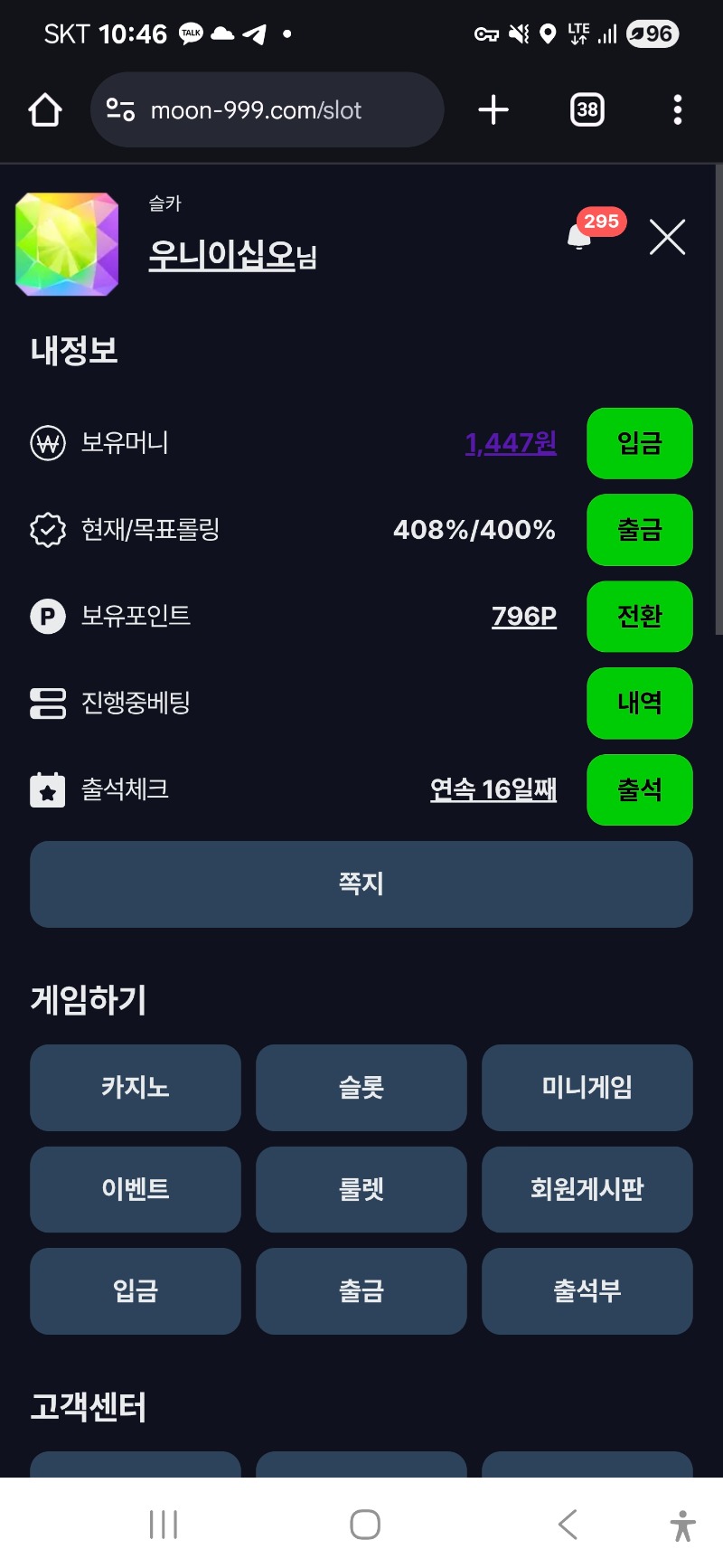The width and height of the screenshot is (723, 1568).
Task: View betting history via 내역 button
Action: [x=639, y=703]
